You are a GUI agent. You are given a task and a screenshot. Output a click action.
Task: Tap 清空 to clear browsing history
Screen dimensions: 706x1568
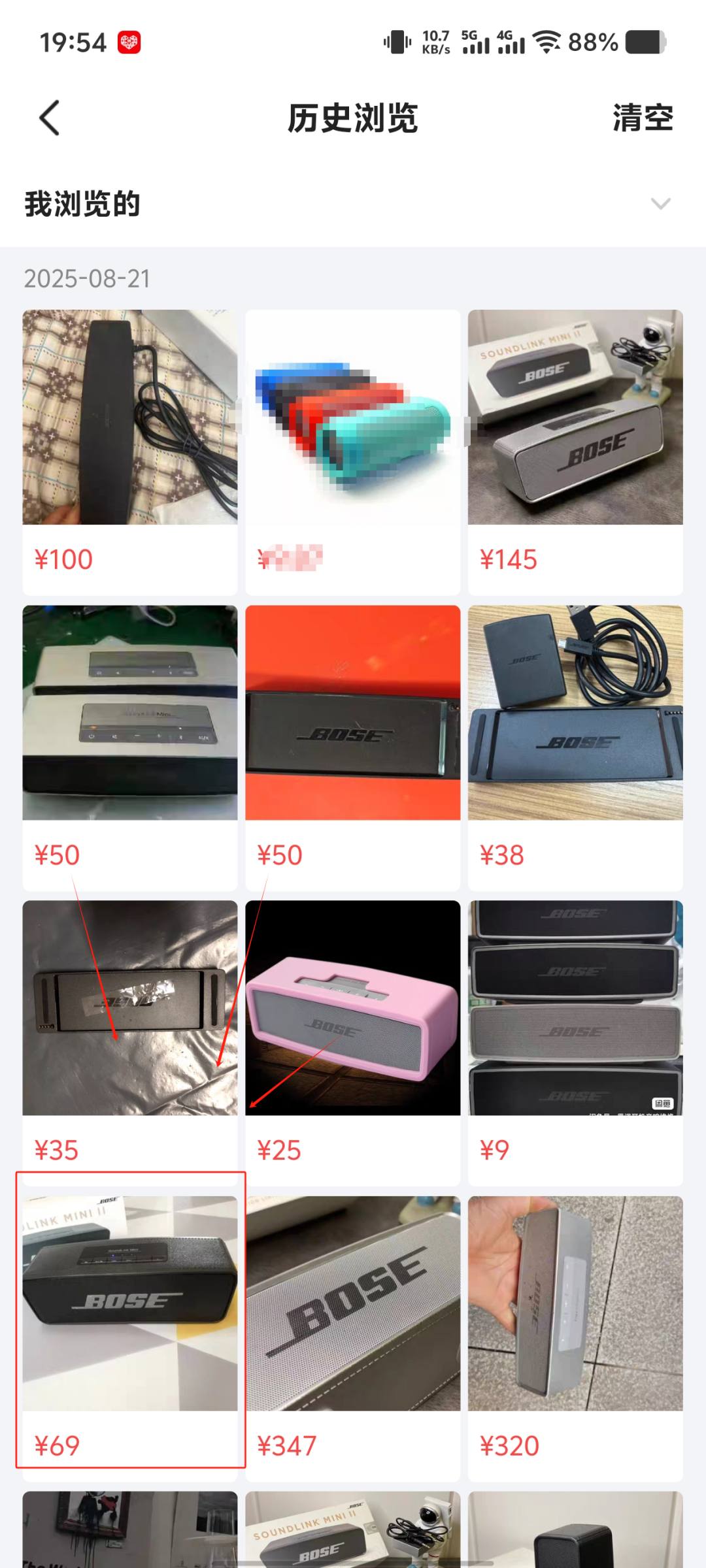643,118
